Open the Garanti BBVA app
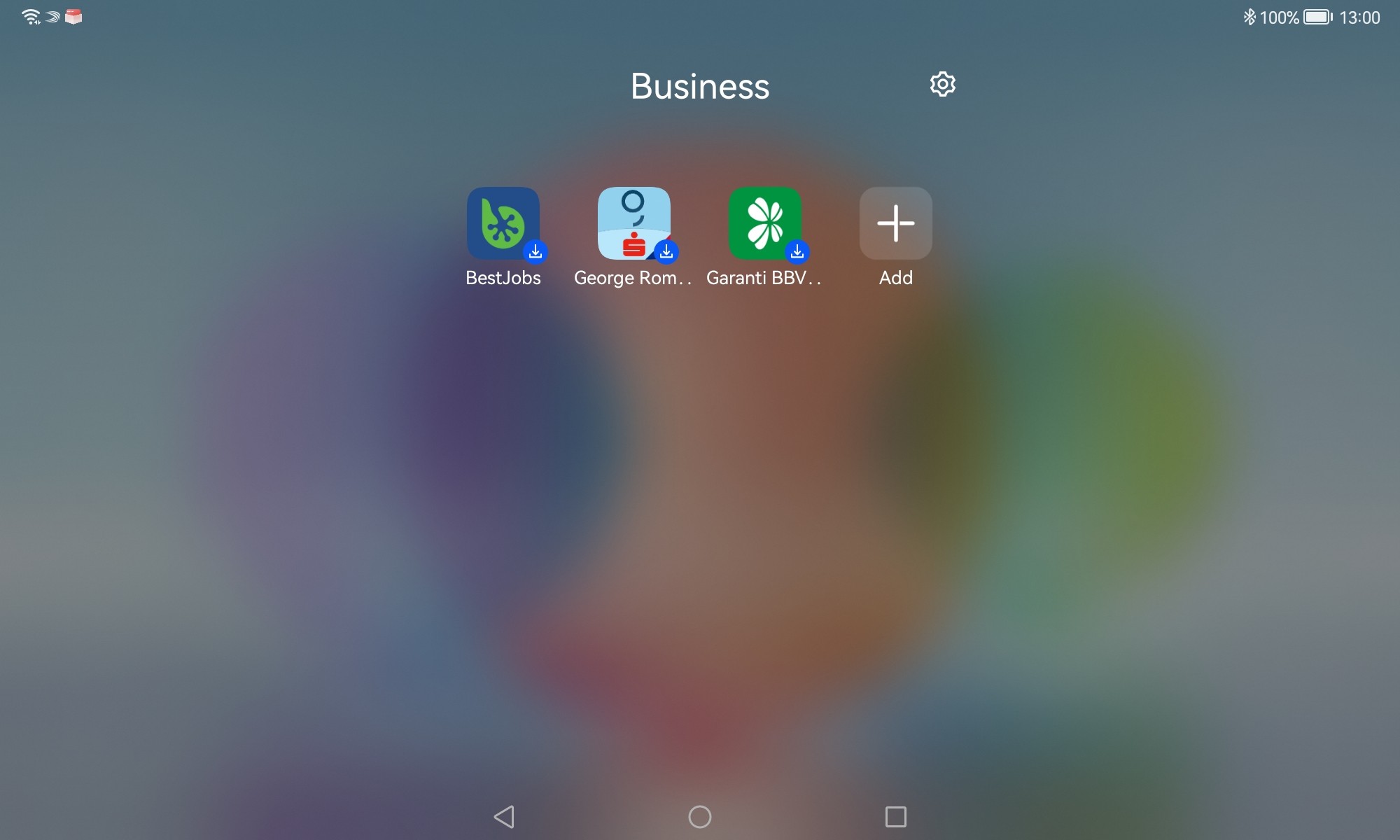 tap(764, 223)
